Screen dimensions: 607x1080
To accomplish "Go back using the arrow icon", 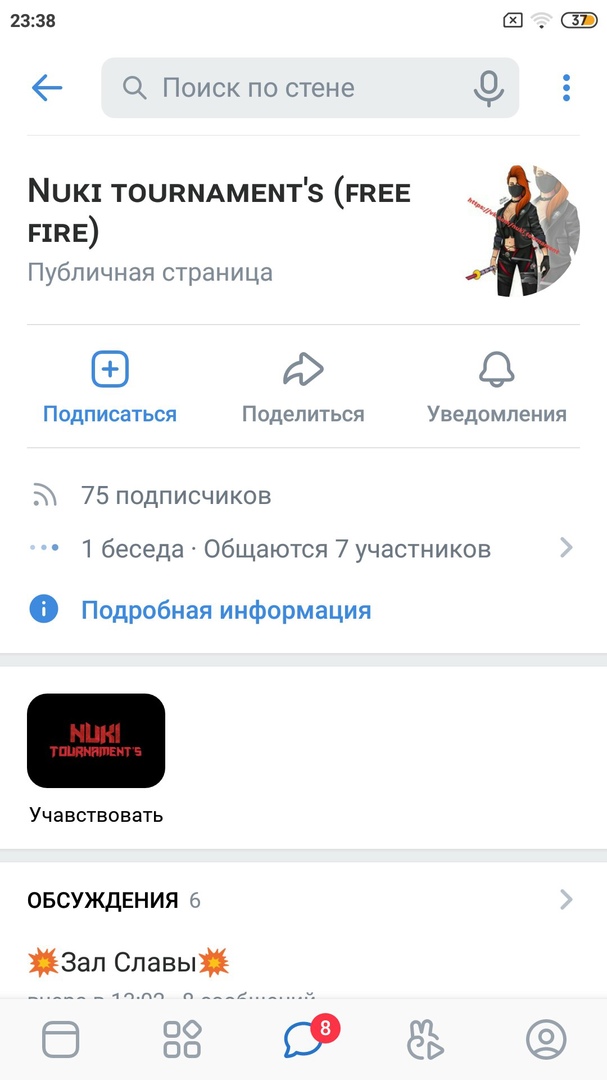I will [47, 88].
